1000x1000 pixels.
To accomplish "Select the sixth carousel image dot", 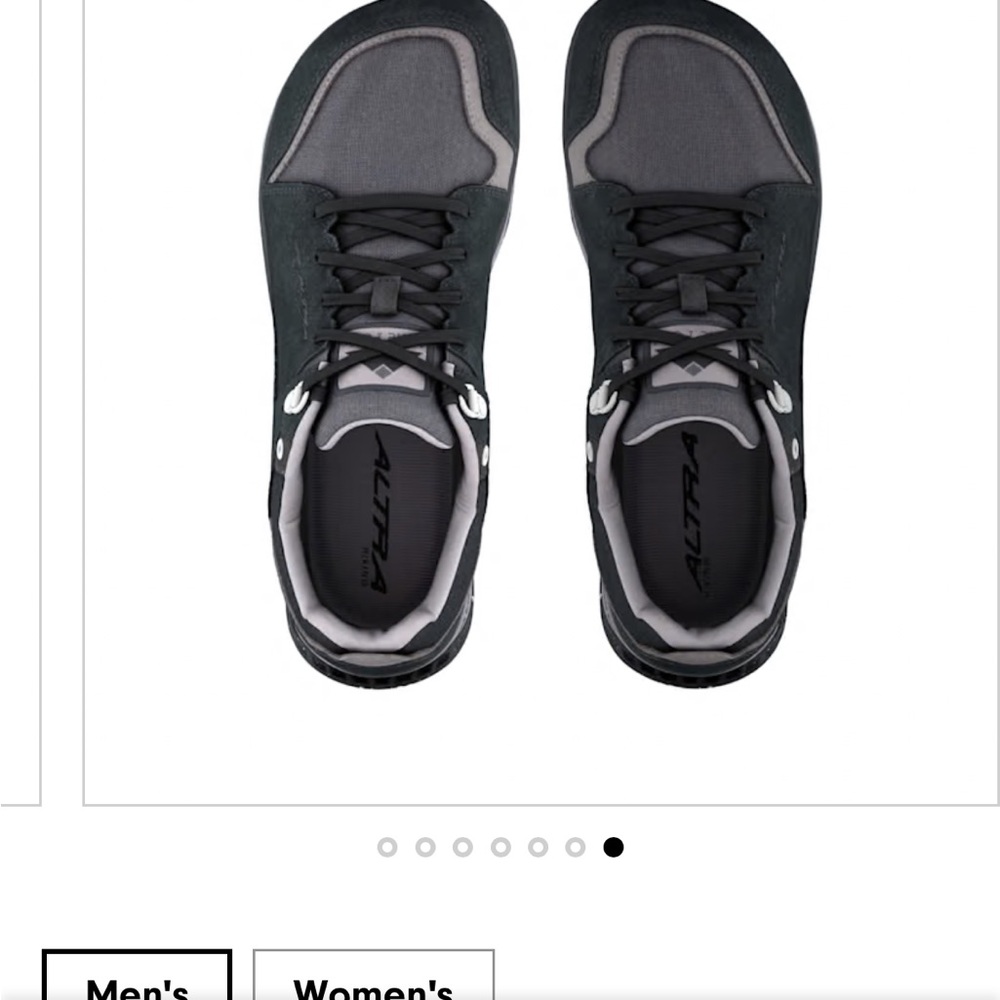I will coord(575,848).
